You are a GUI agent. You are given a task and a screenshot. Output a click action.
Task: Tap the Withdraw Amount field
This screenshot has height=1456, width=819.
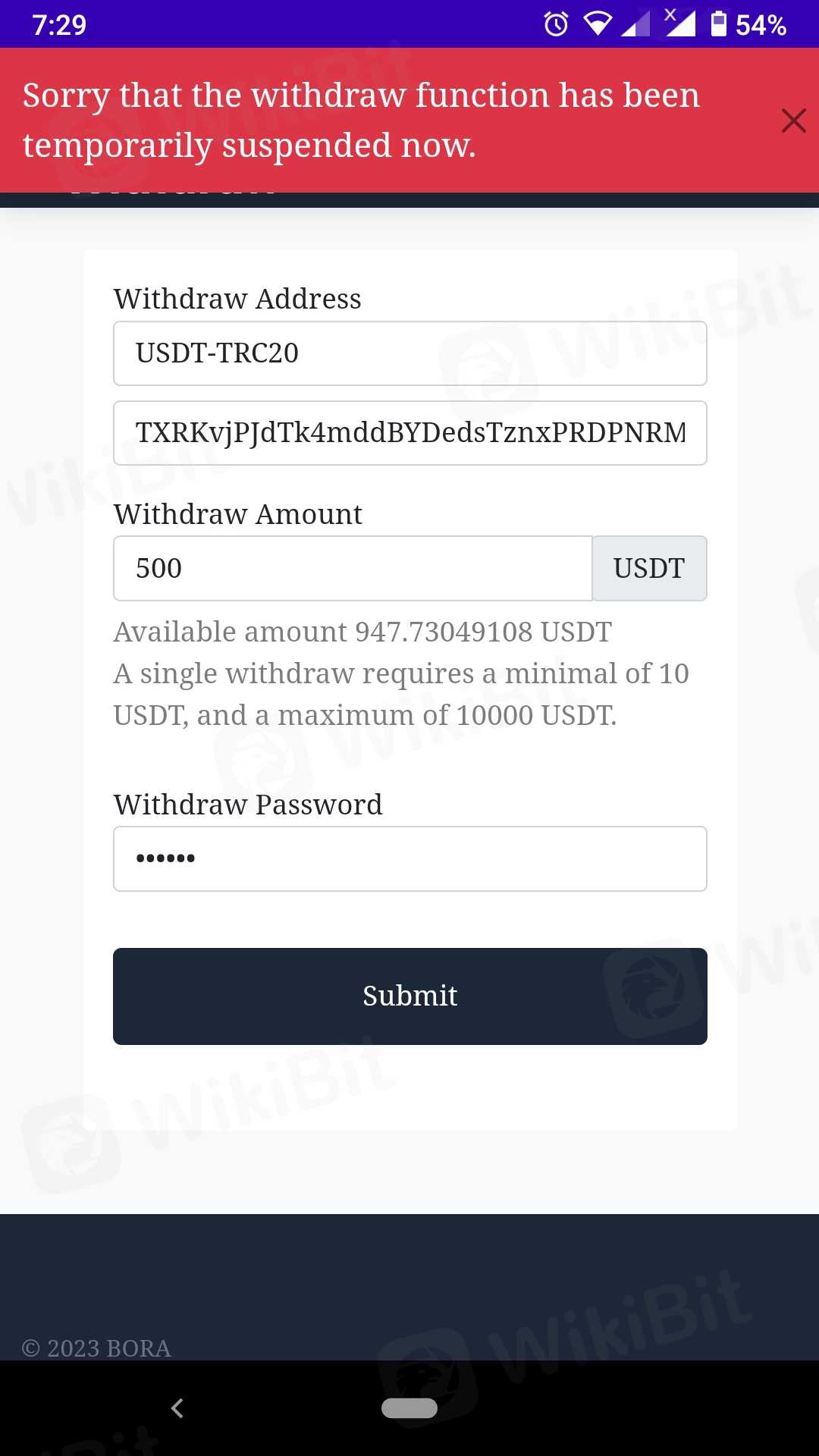coord(353,569)
